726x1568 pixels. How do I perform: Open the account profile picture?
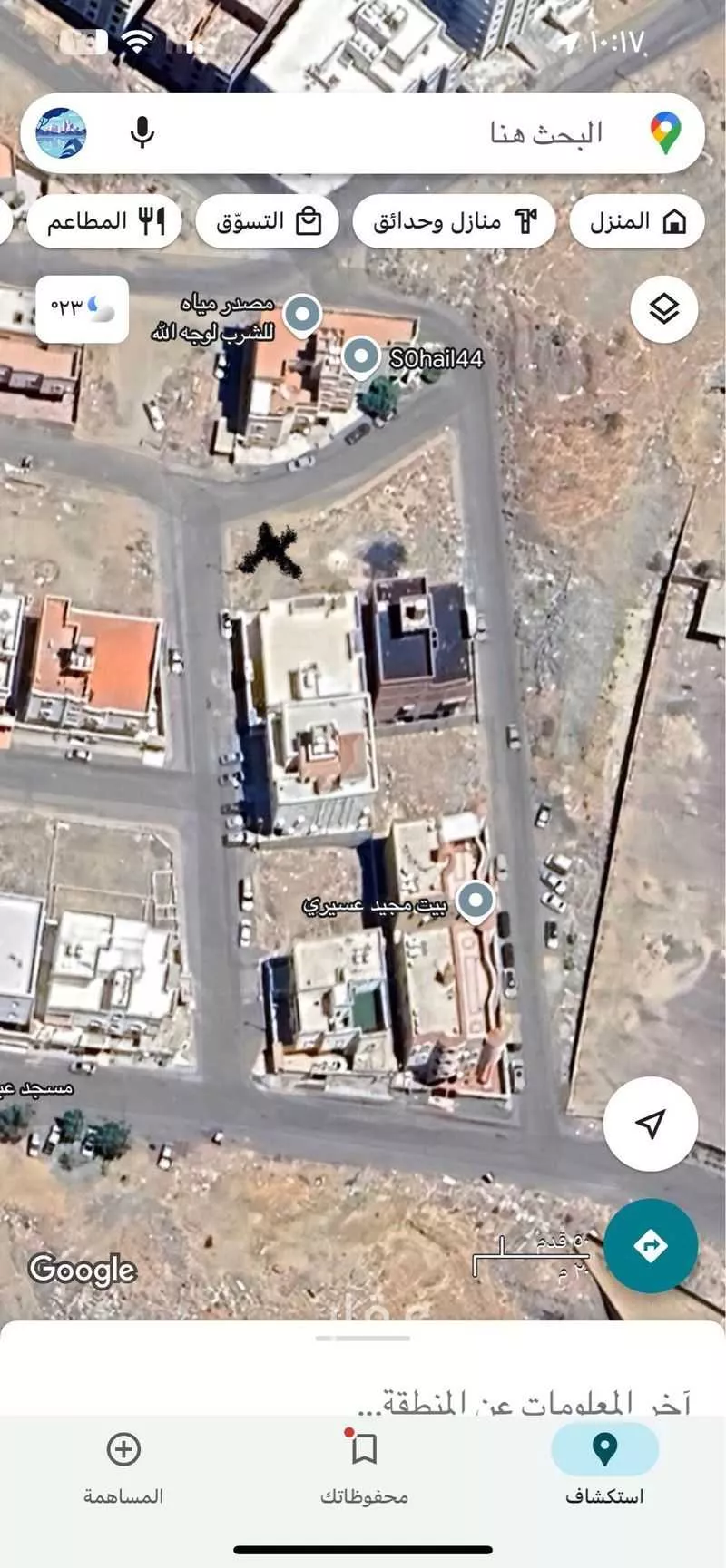(x=61, y=133)
